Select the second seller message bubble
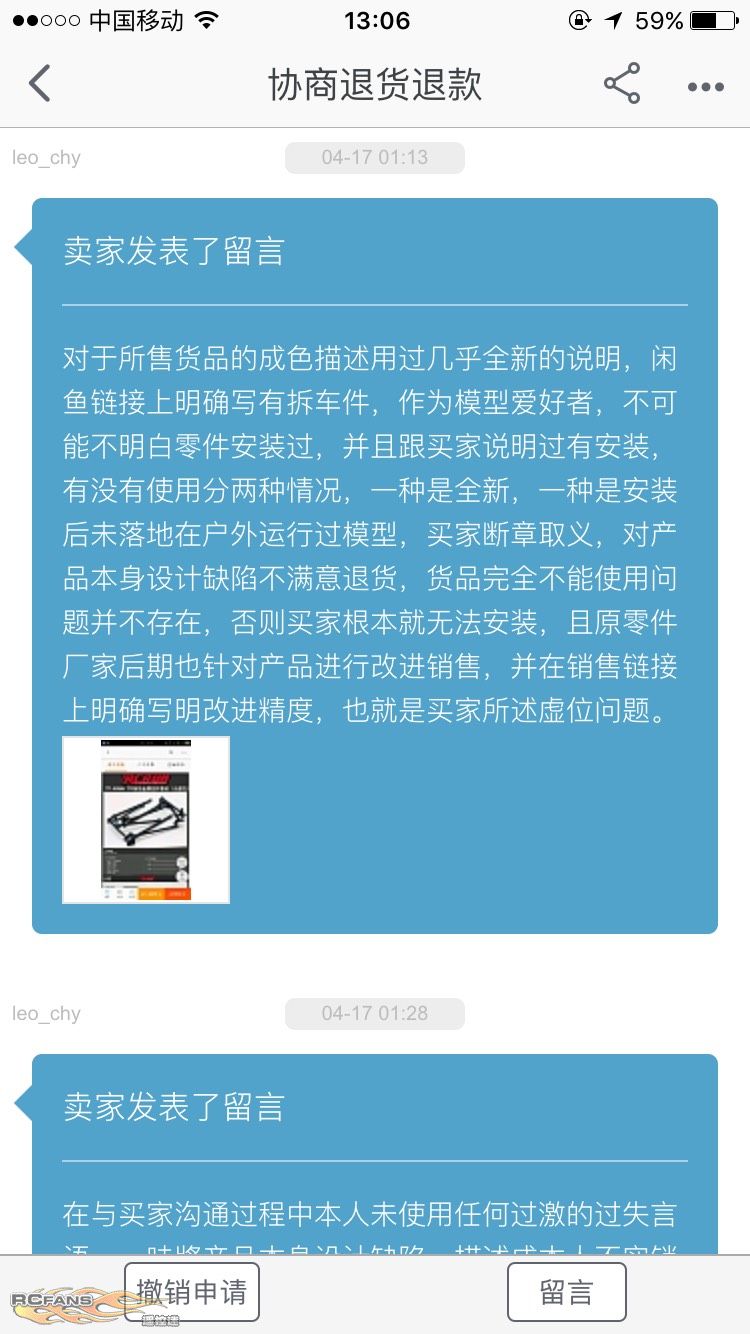Viewport: 750px width, 1334px height. point(375,1150)
